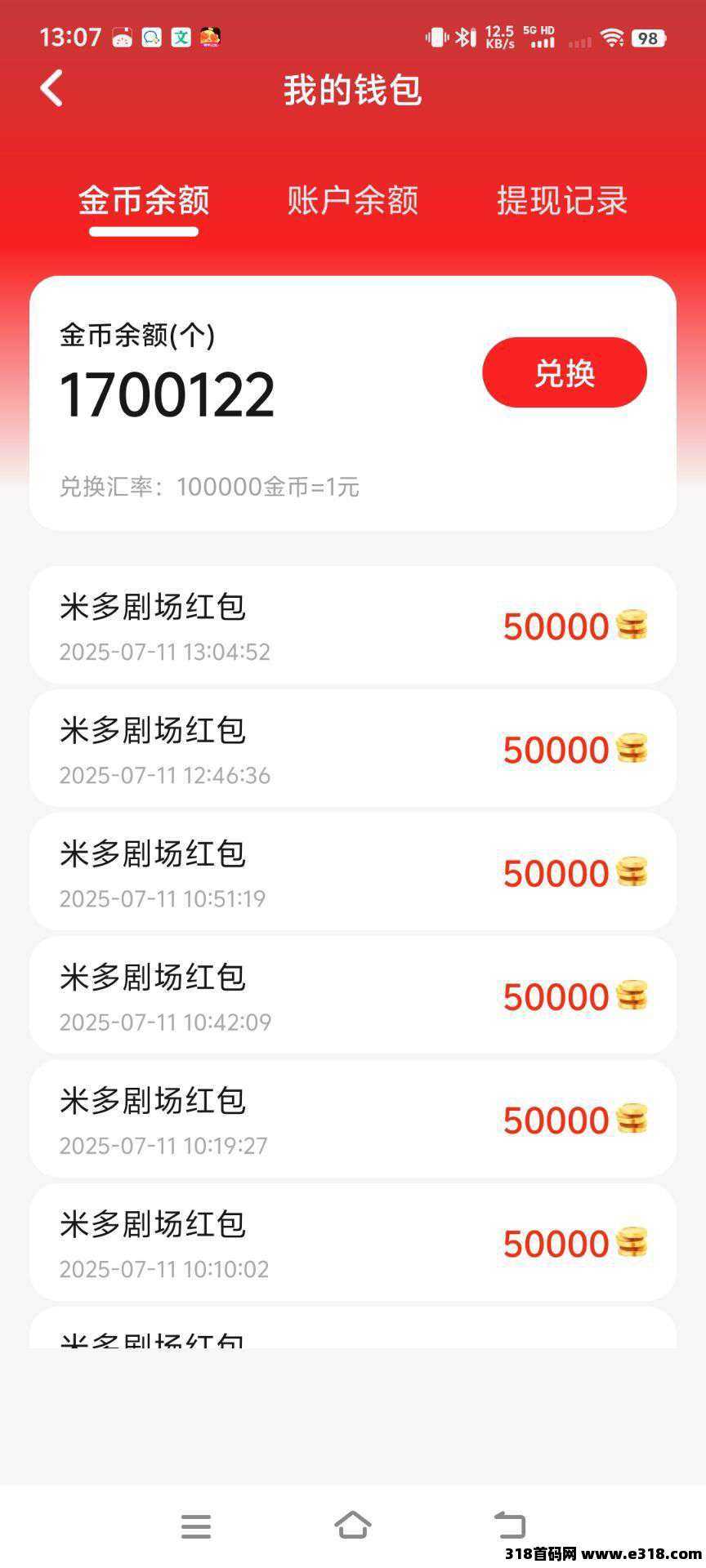Go to the system home screen
This screenshot has height=1568, width=706.
point(352,1525)
